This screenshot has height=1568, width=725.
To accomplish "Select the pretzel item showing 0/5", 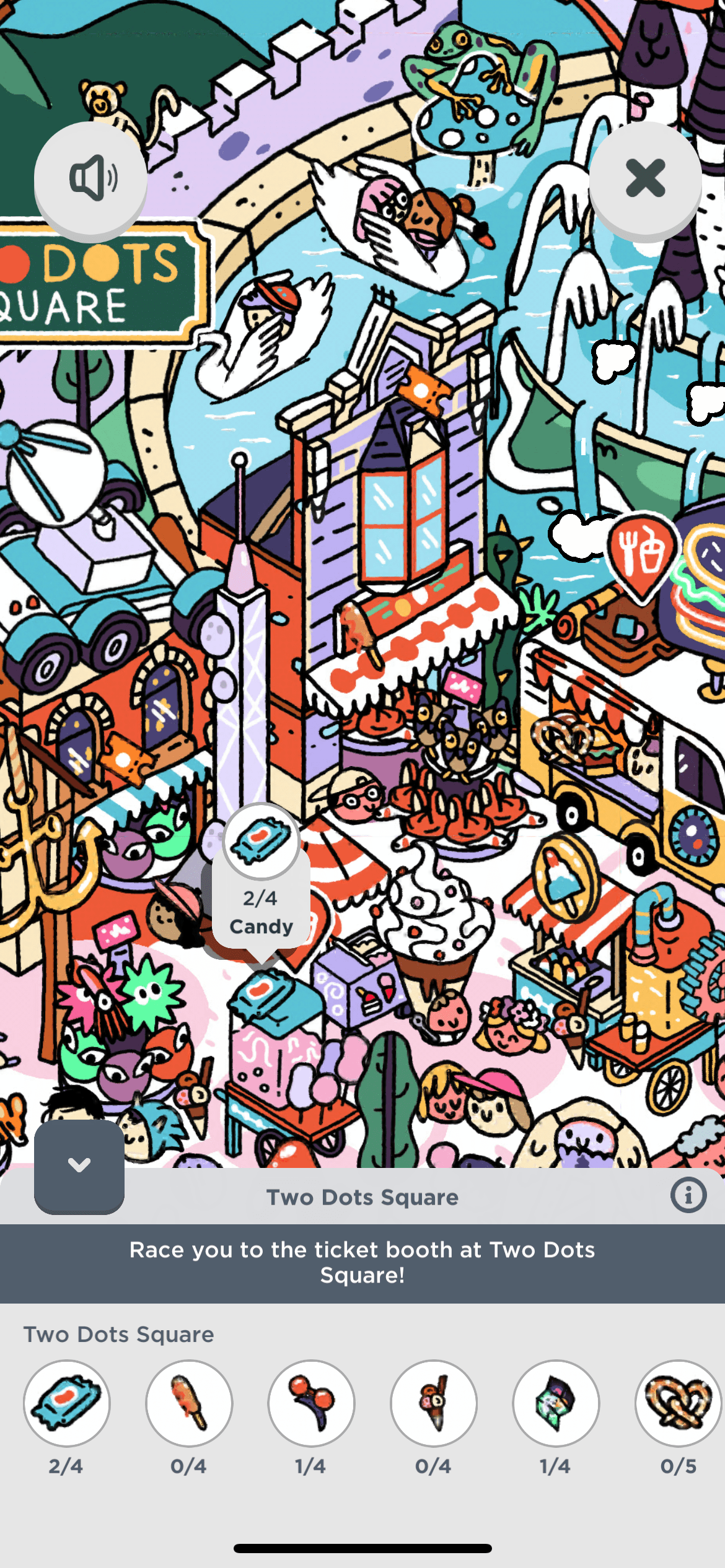I will [x=678, y=1403].
